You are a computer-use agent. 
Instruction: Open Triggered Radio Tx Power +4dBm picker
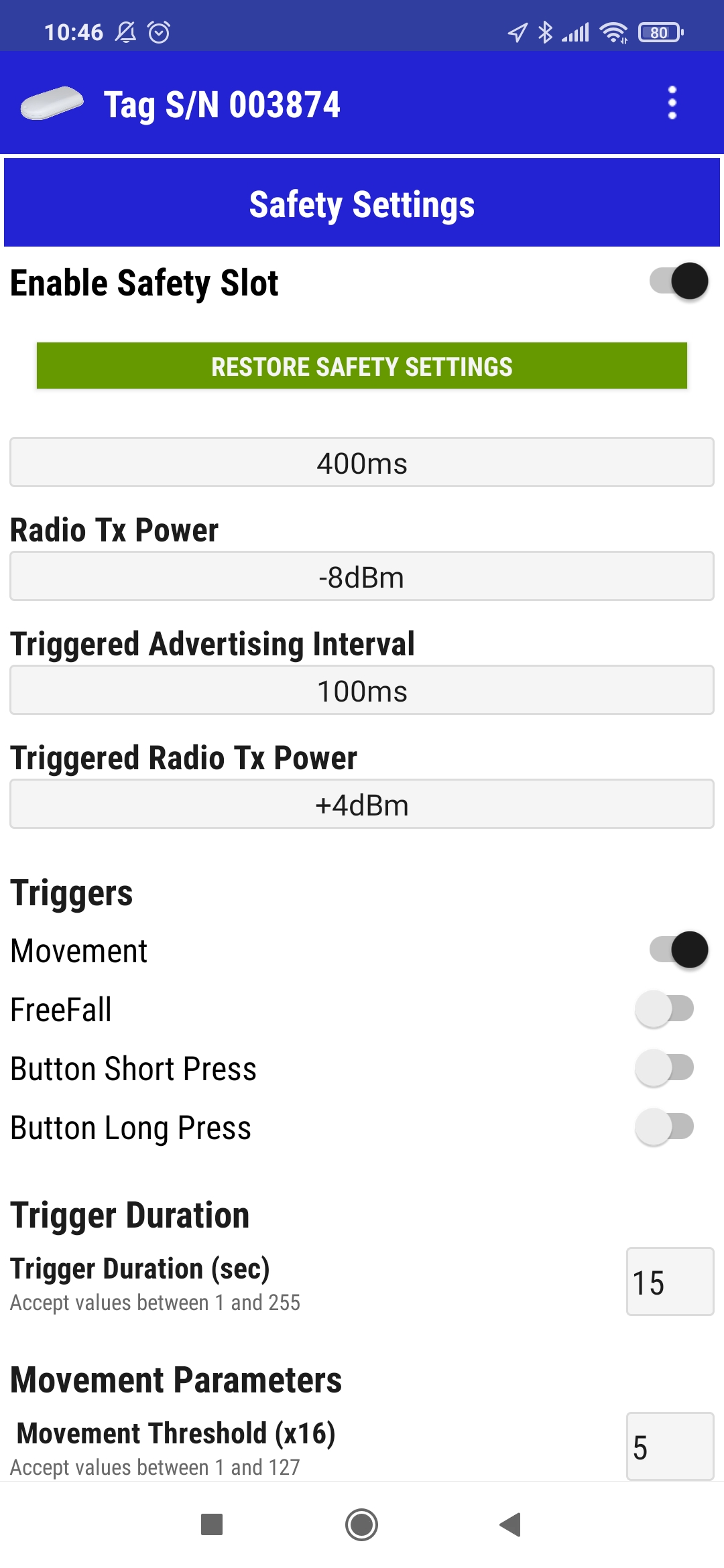coord(362,804)
